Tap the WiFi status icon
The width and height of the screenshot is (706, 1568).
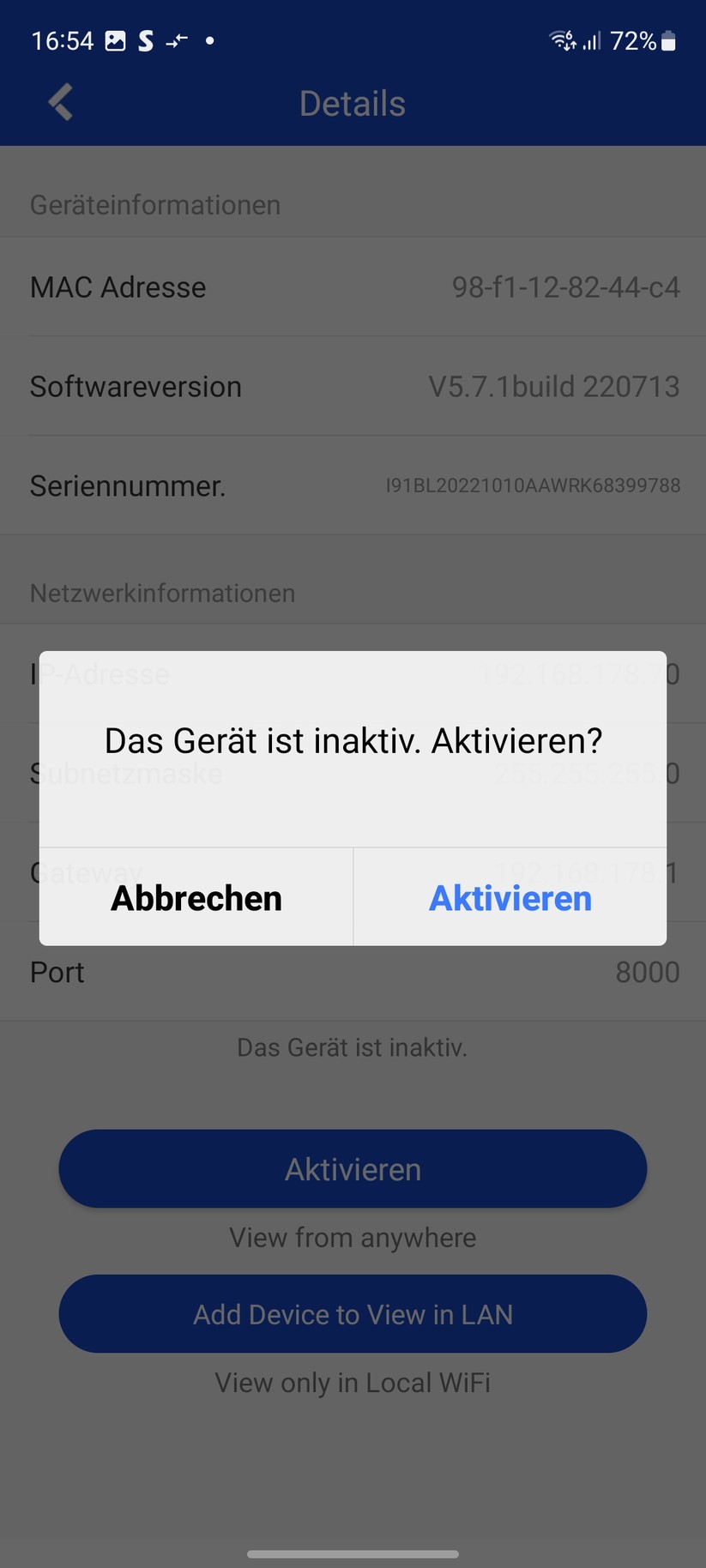pos(561,39)
